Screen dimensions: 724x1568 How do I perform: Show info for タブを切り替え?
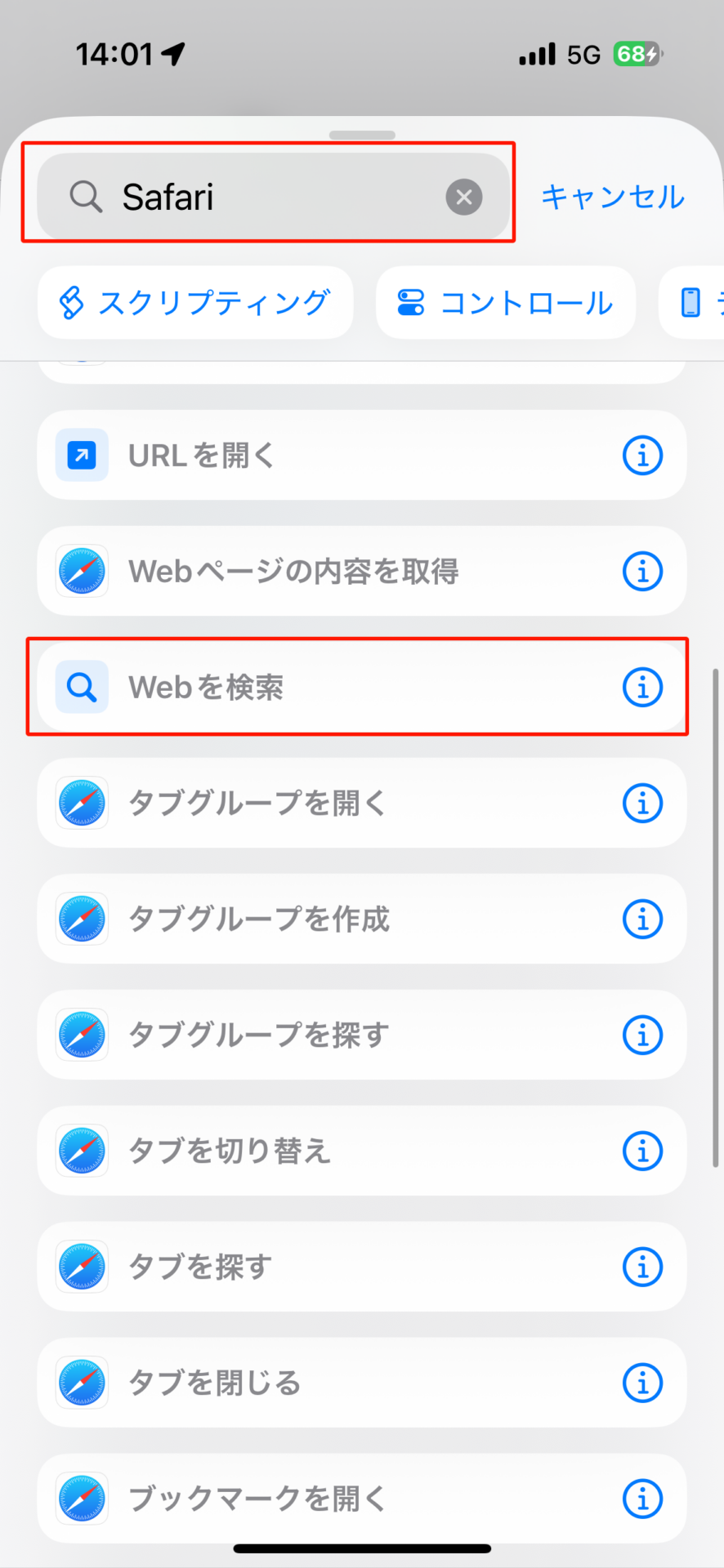(643, 1151)
